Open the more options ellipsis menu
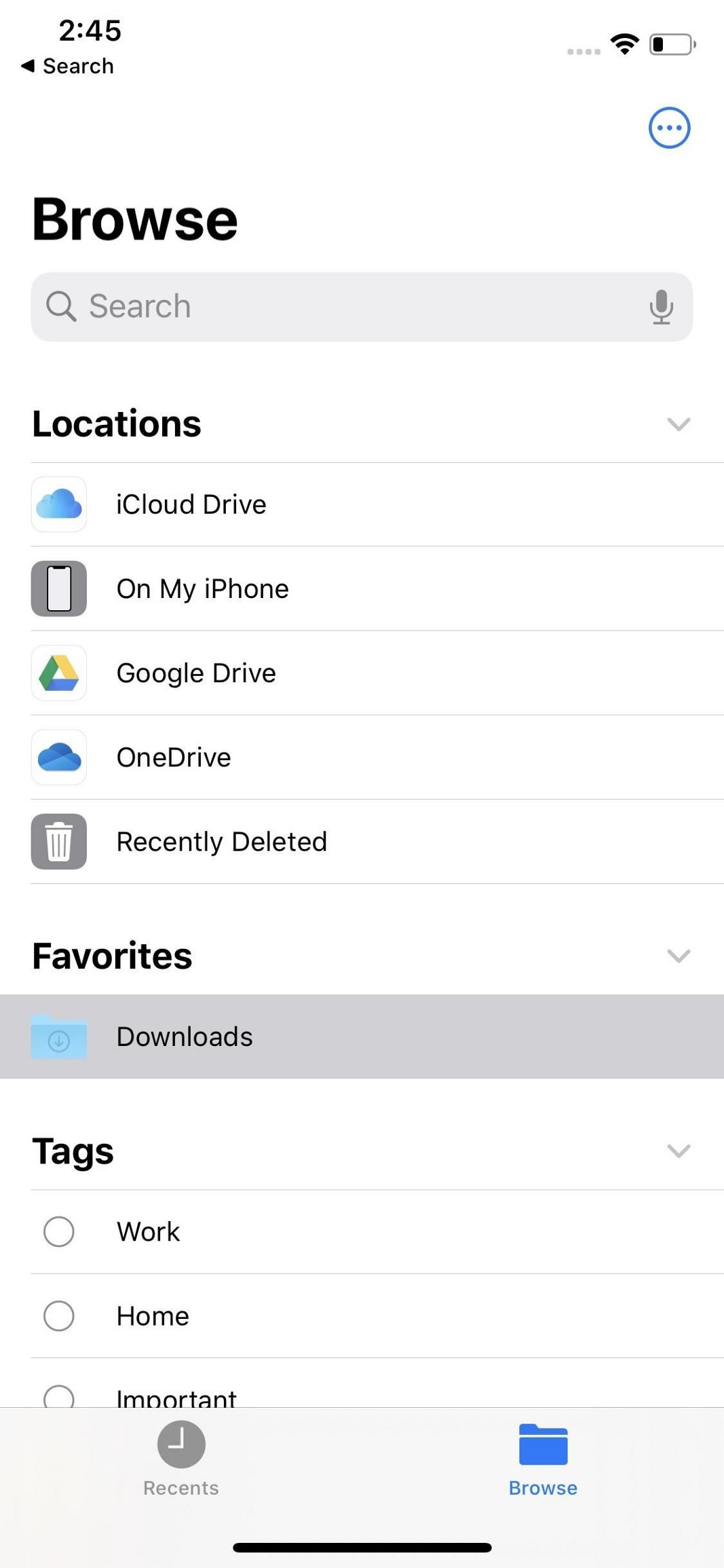The image size is (724, 1568). (x=669, y=128)
